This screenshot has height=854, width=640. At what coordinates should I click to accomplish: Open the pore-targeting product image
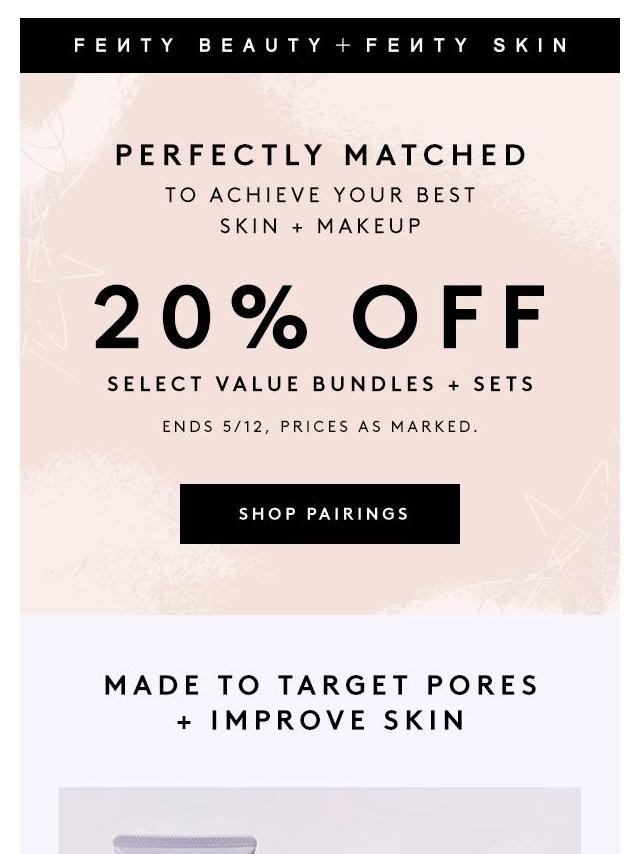(x=320, y=821)
